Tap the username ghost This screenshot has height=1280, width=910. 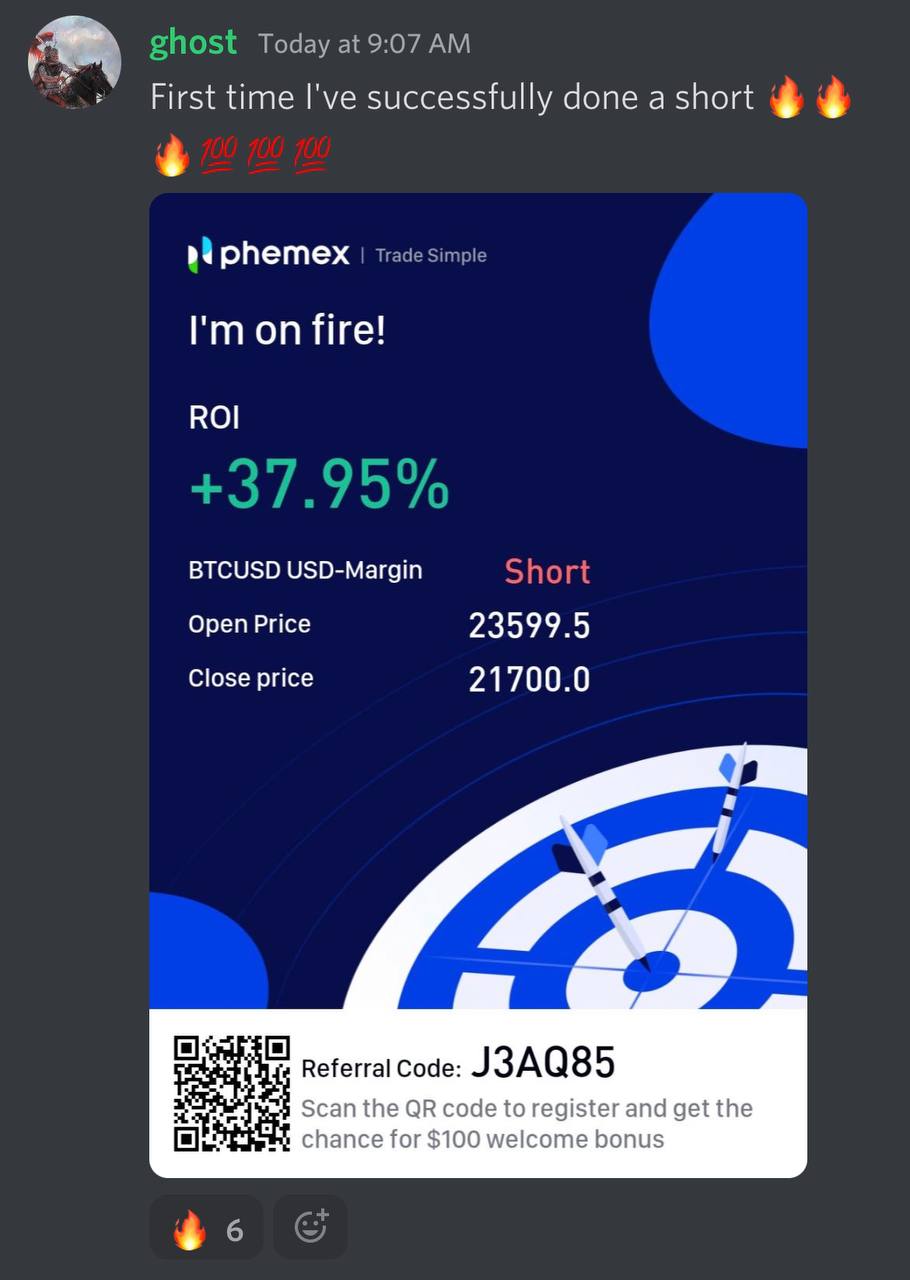pos(193,43)
